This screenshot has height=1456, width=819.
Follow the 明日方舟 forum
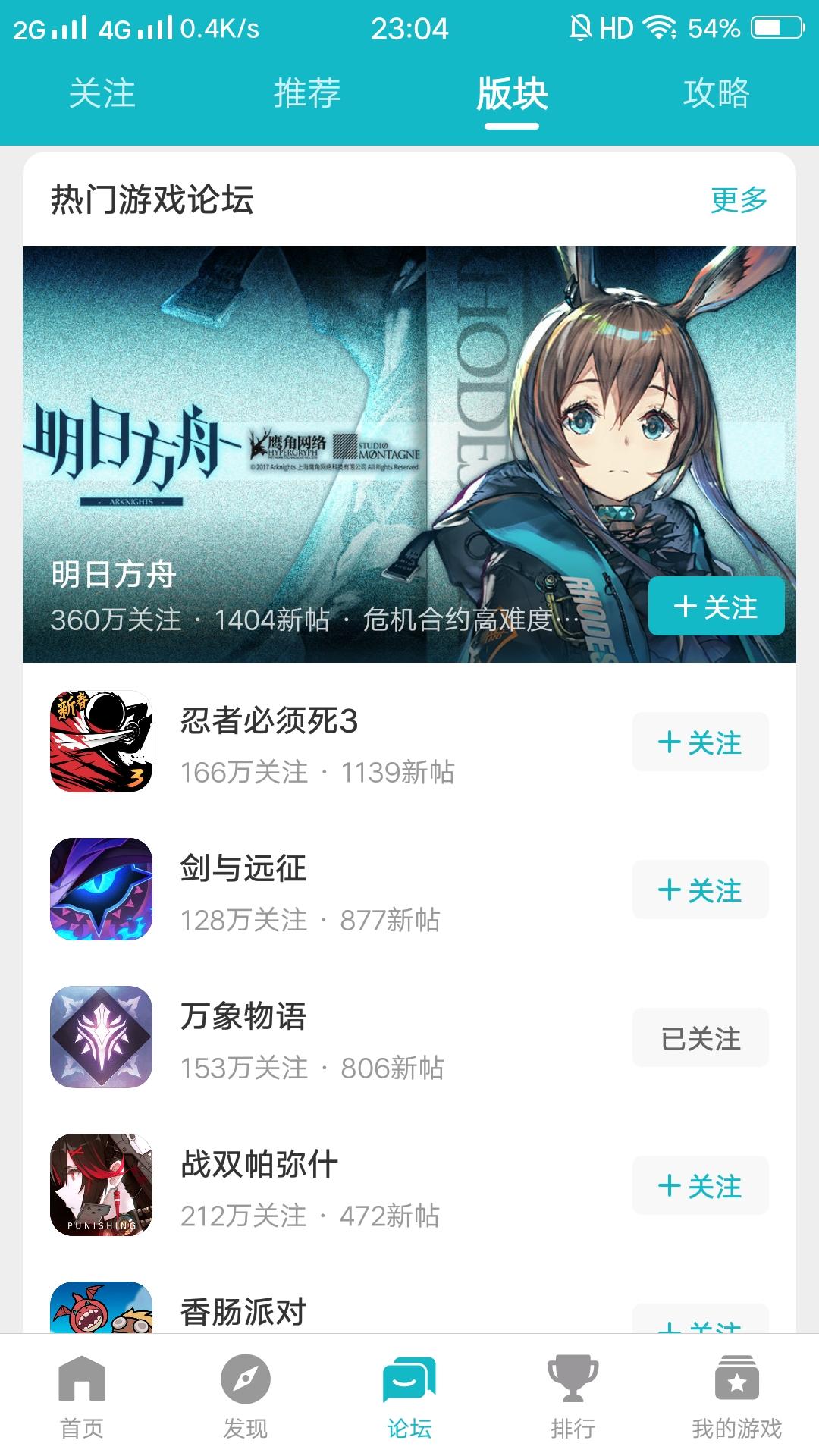click(716, 606)
